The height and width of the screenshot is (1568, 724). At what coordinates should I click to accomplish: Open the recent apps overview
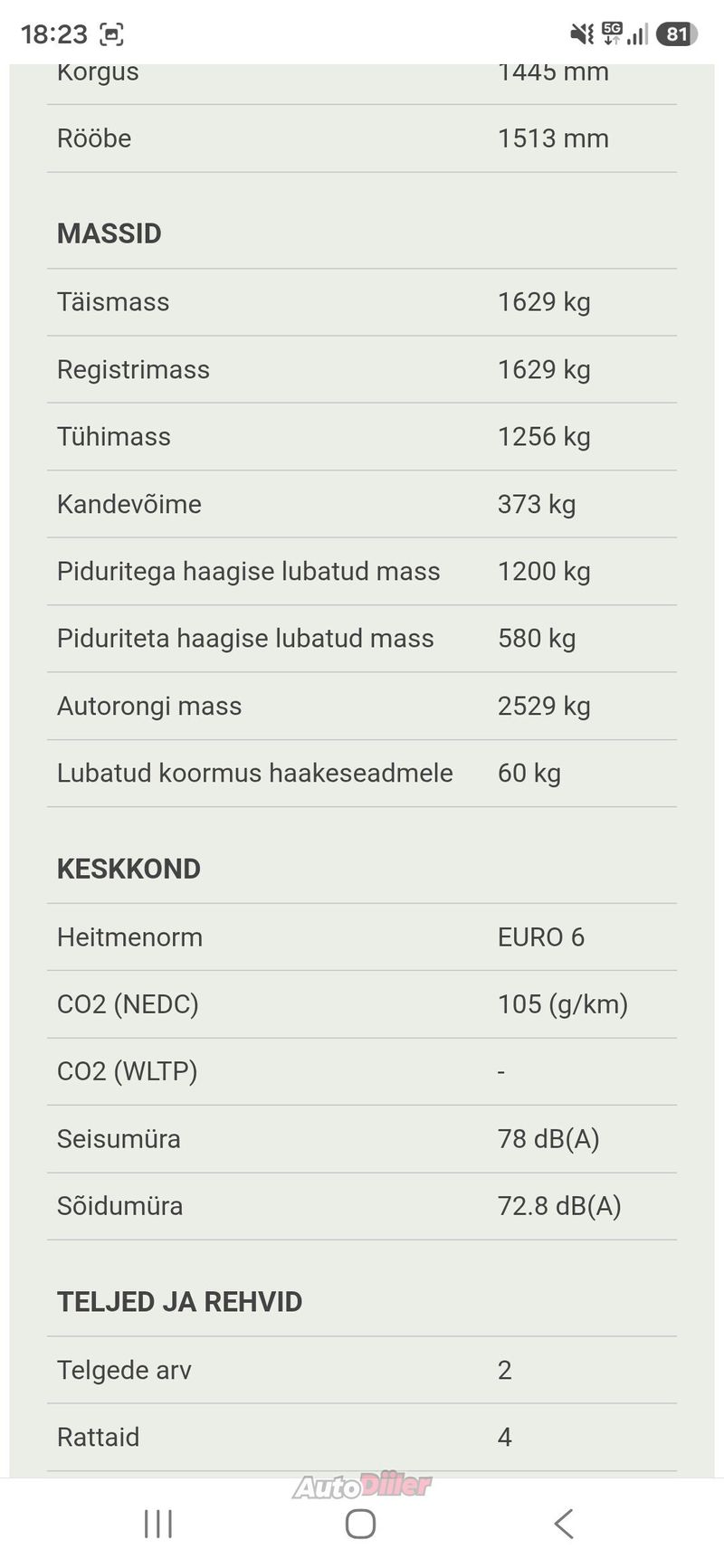click(x=158, y=1524)
